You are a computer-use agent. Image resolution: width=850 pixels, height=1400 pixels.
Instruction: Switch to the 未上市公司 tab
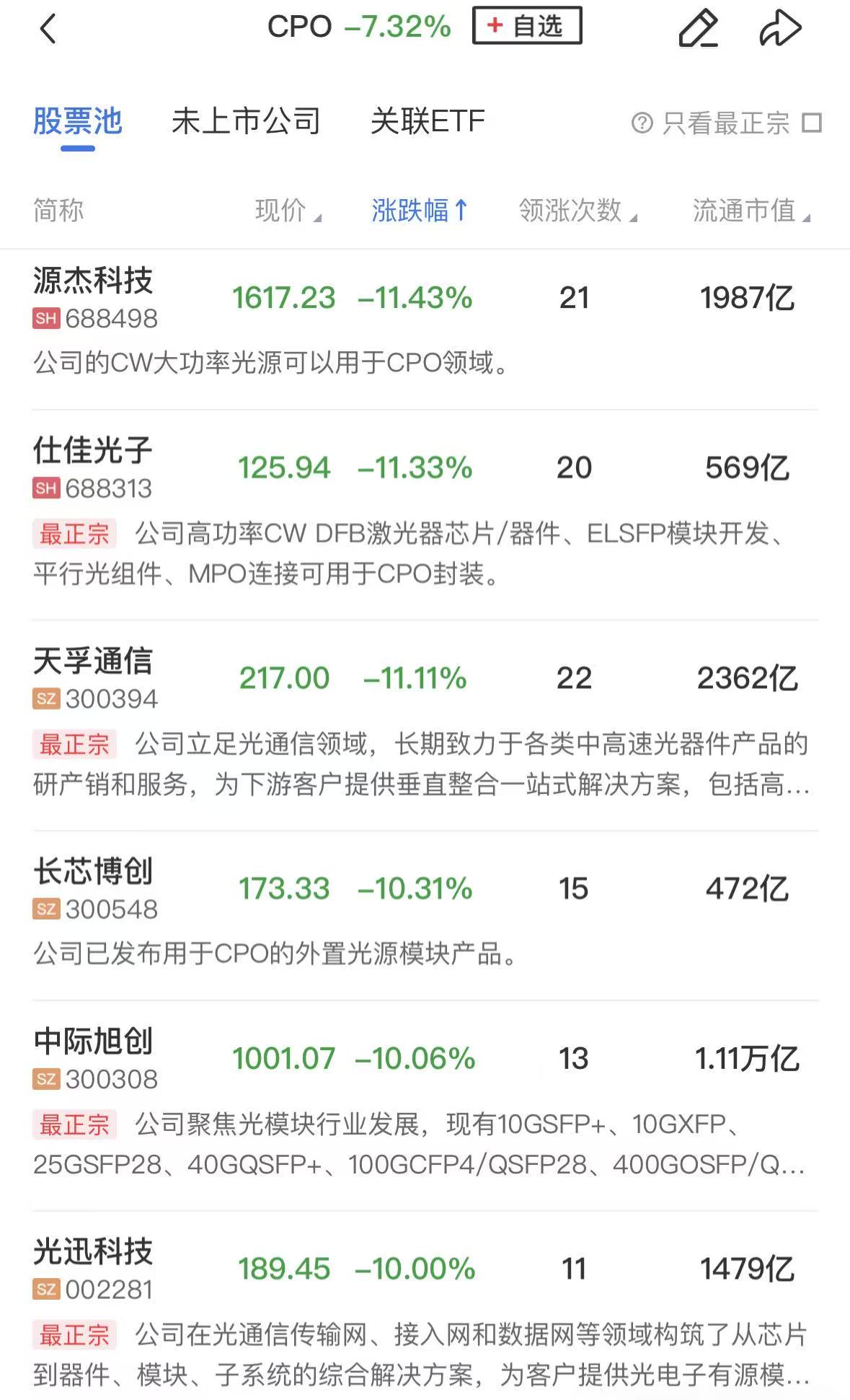[246, 121]
